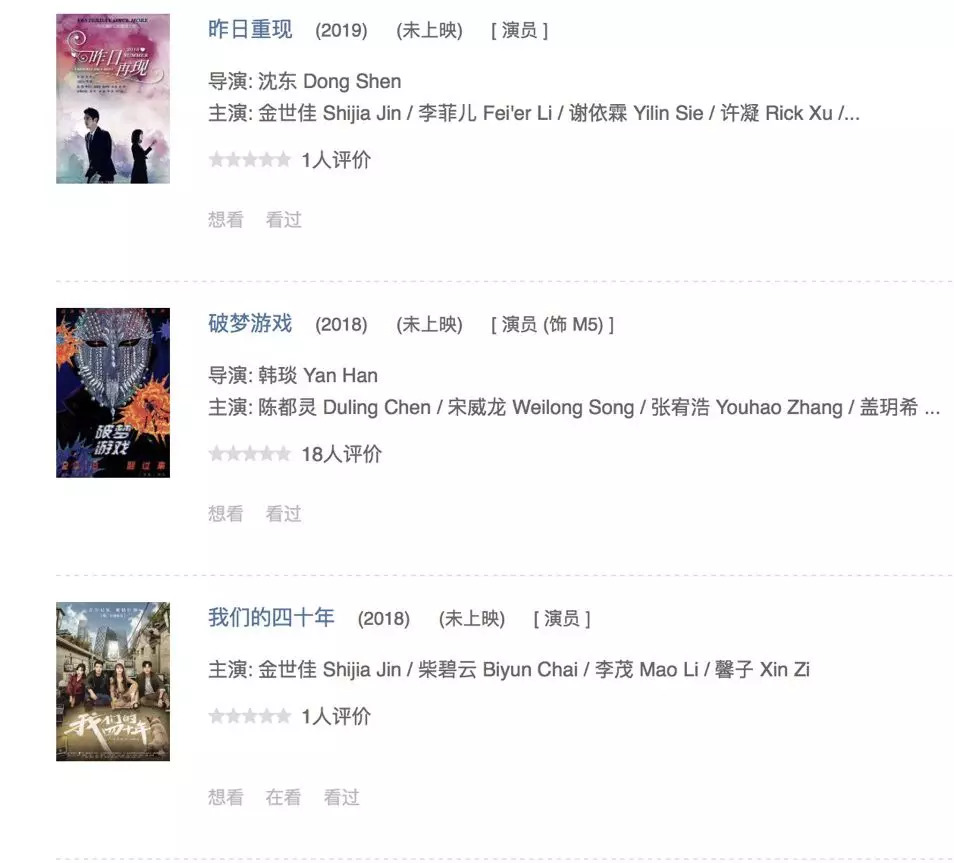Open the 我们的四十年 poster thumbnail

click(113, 682)
